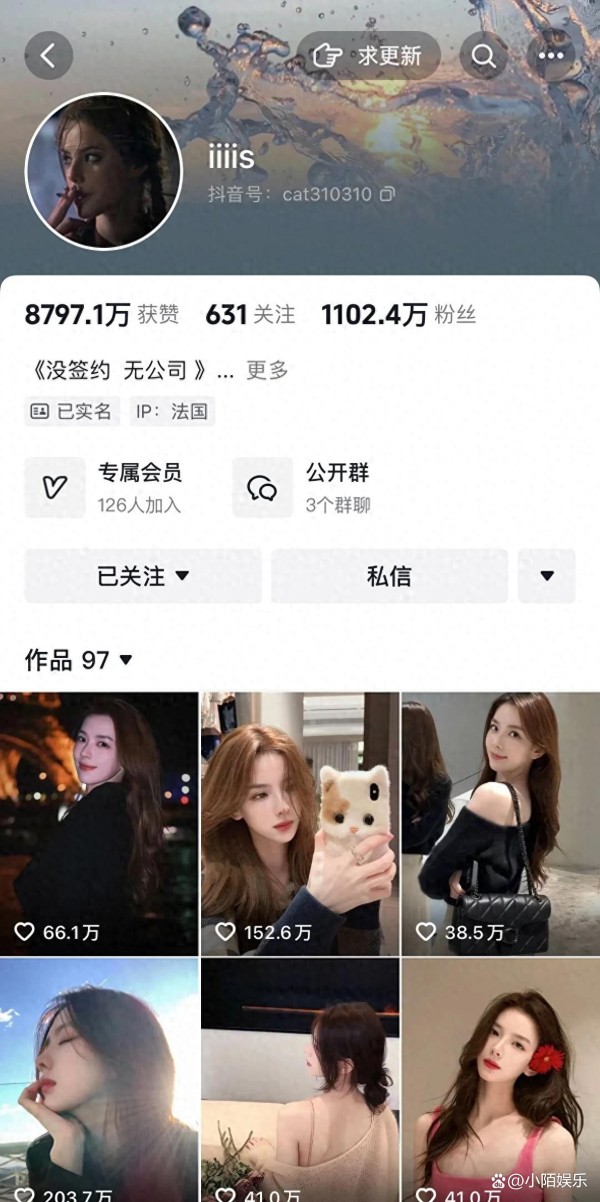Open the video with 203.7万 likes
Viewport: 600px width, 1202px height.
(99, 1080)
